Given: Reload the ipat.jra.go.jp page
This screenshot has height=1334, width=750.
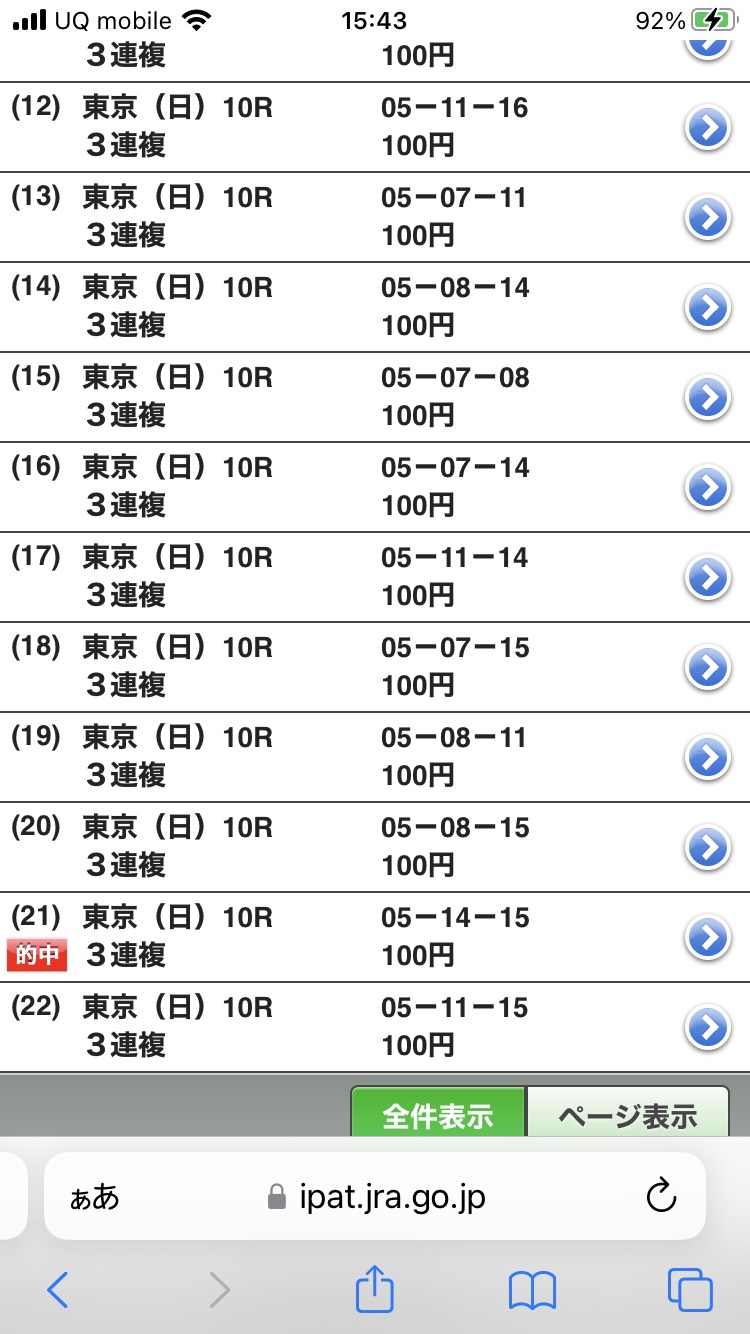Looking at the screenshot, I should [x=661, y=1196].
